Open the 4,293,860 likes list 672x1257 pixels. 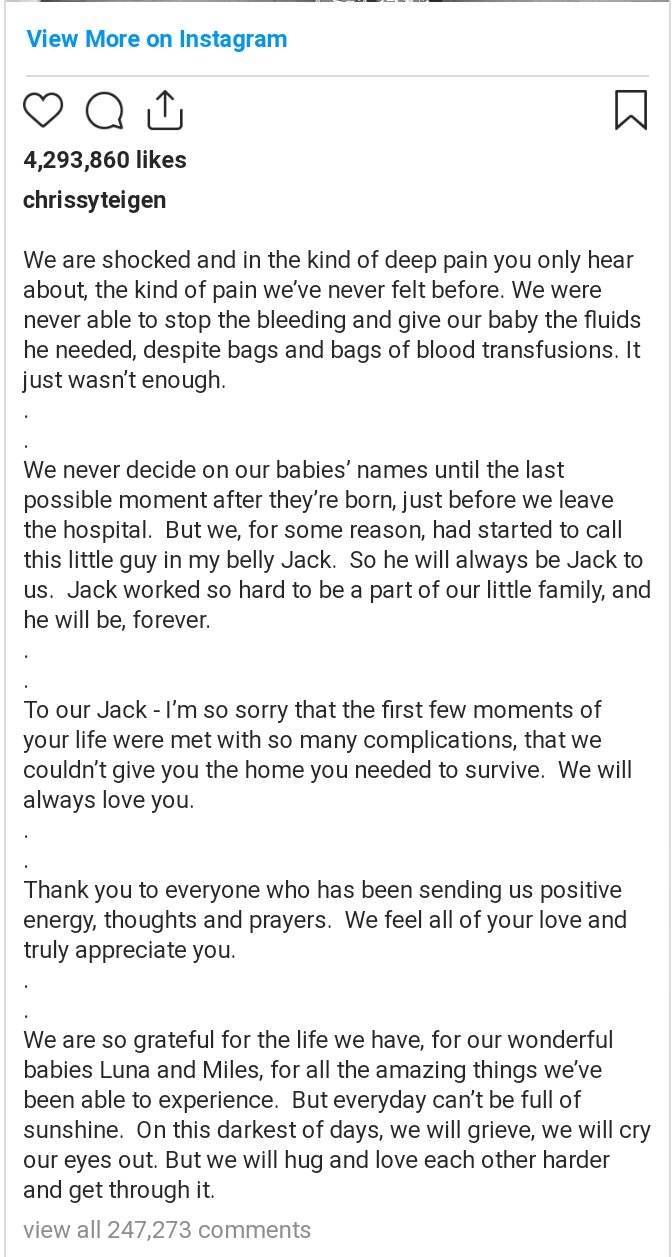(x=105, y=160)
